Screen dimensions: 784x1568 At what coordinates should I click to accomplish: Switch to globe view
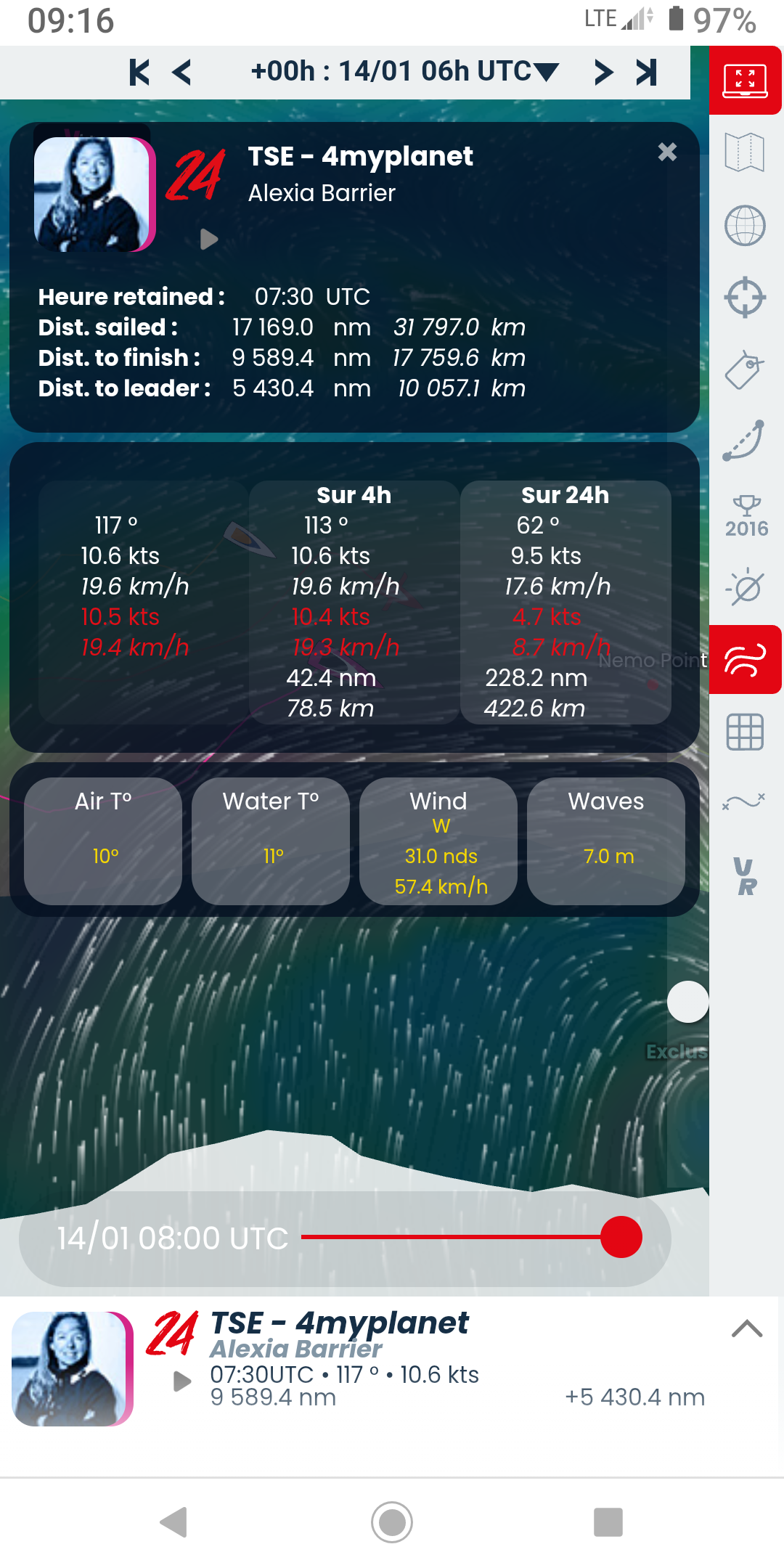coord(745,225)
